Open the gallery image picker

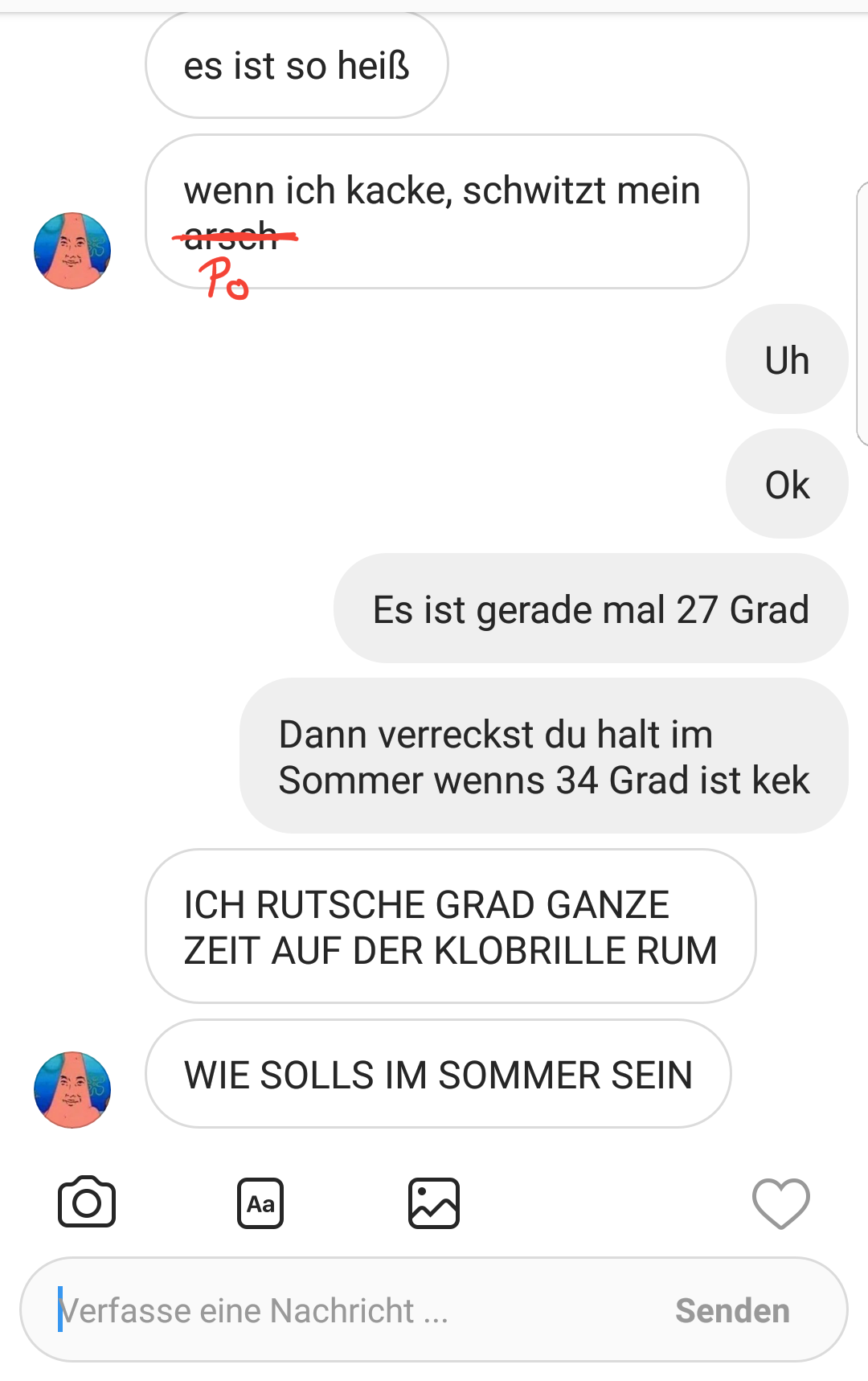click(434, 1203)
